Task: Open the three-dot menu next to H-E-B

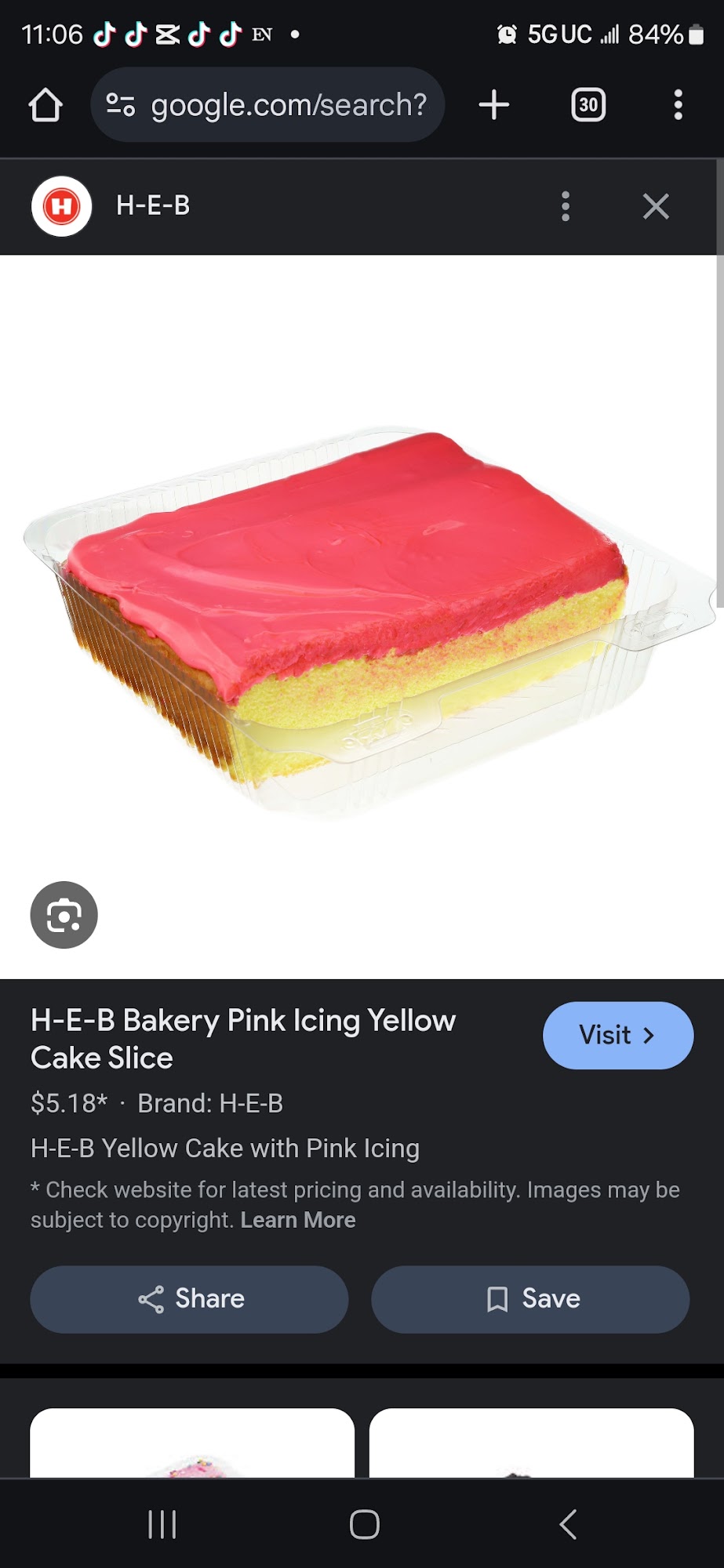Action: tap(566, 206)
